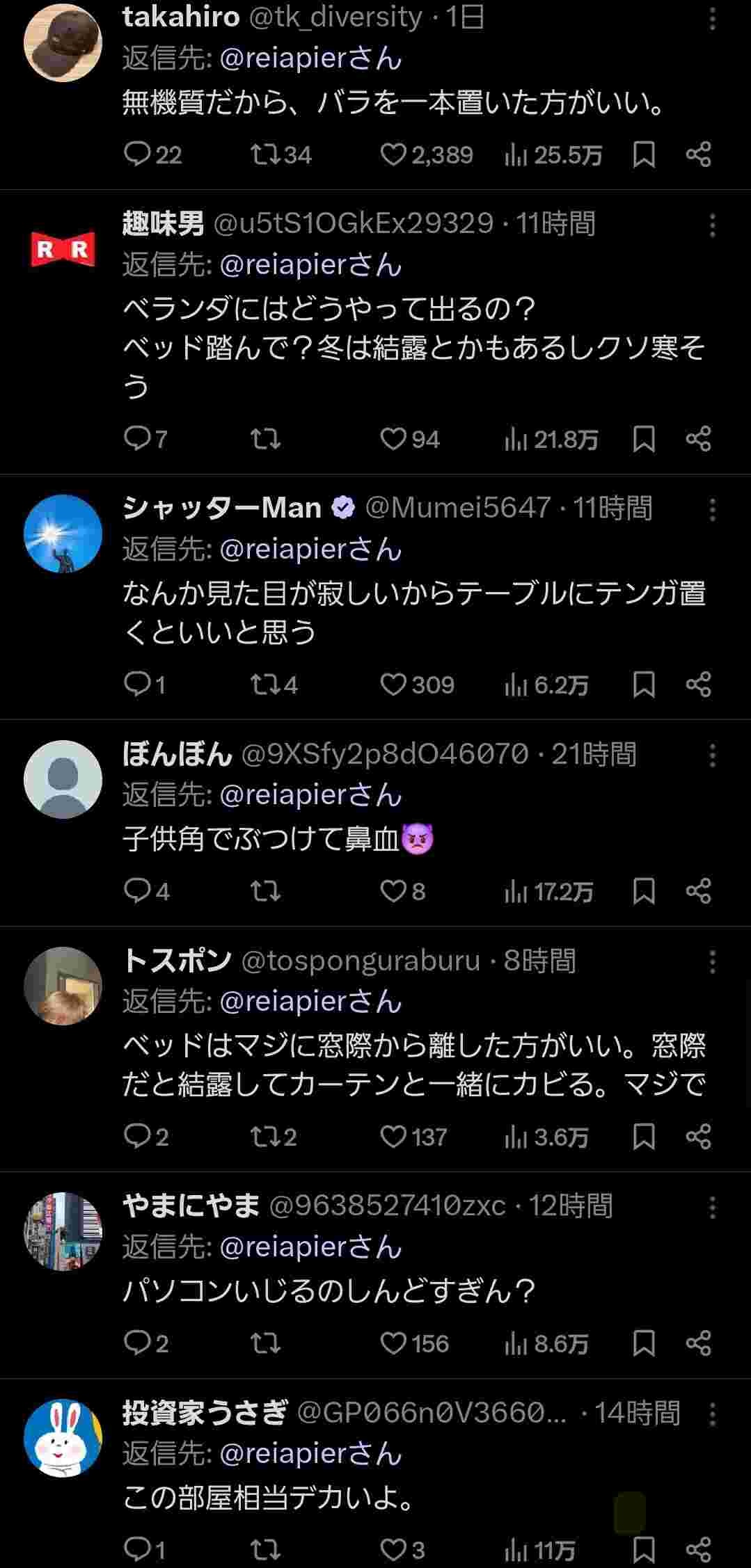This screenshot has width=751, height=1568.
Task: Bookmark takahiro's reply
Action: 644,154
